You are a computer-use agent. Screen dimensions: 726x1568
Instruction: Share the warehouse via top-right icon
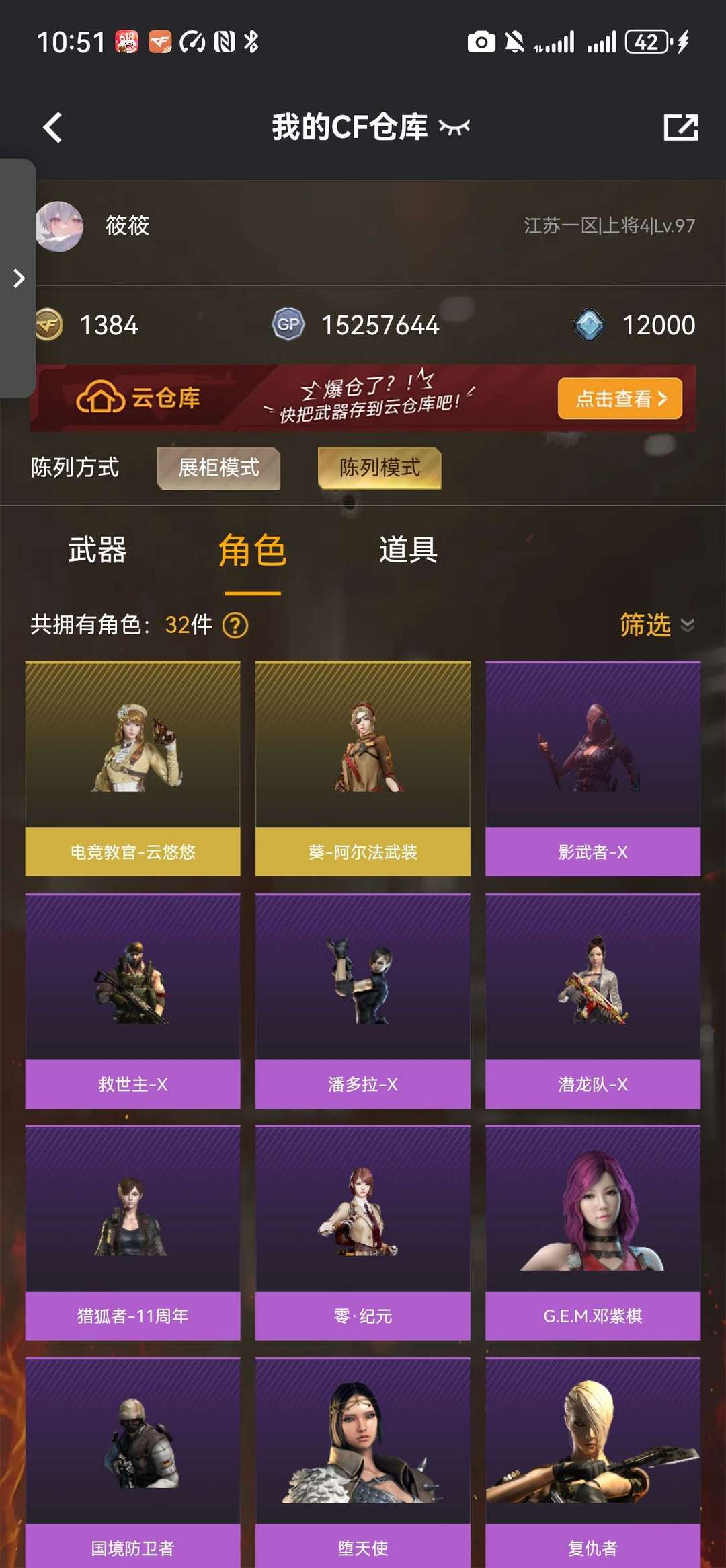coord(680,127)
